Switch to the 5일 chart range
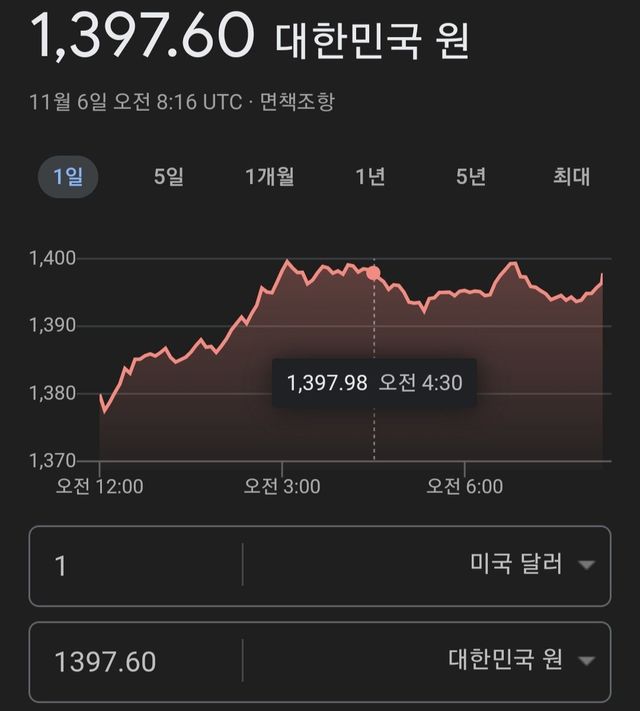 click(169, 177)
